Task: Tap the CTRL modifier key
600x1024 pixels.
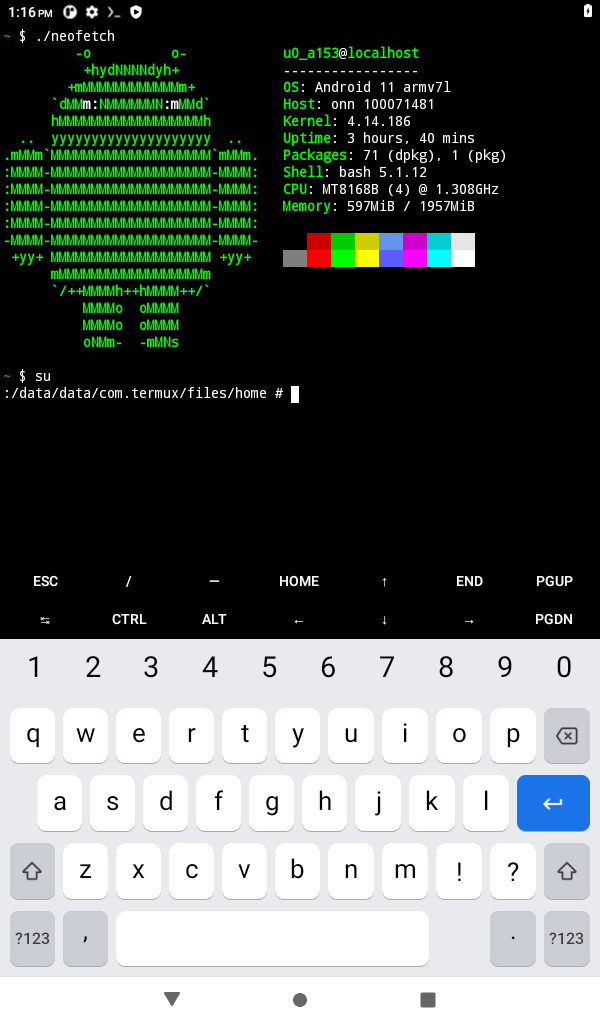Action: point(129,619)
